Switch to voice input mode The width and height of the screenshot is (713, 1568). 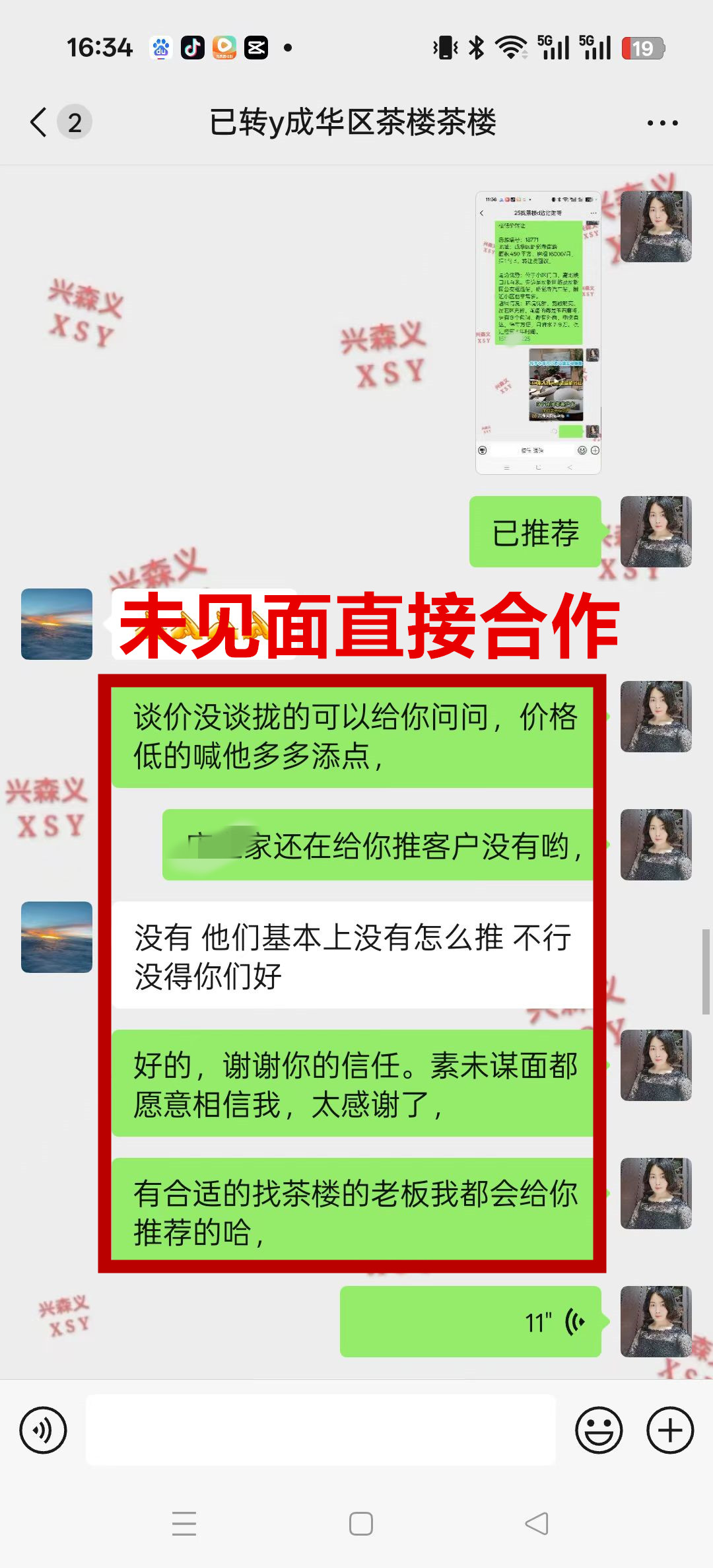[x=44, y=1430]
